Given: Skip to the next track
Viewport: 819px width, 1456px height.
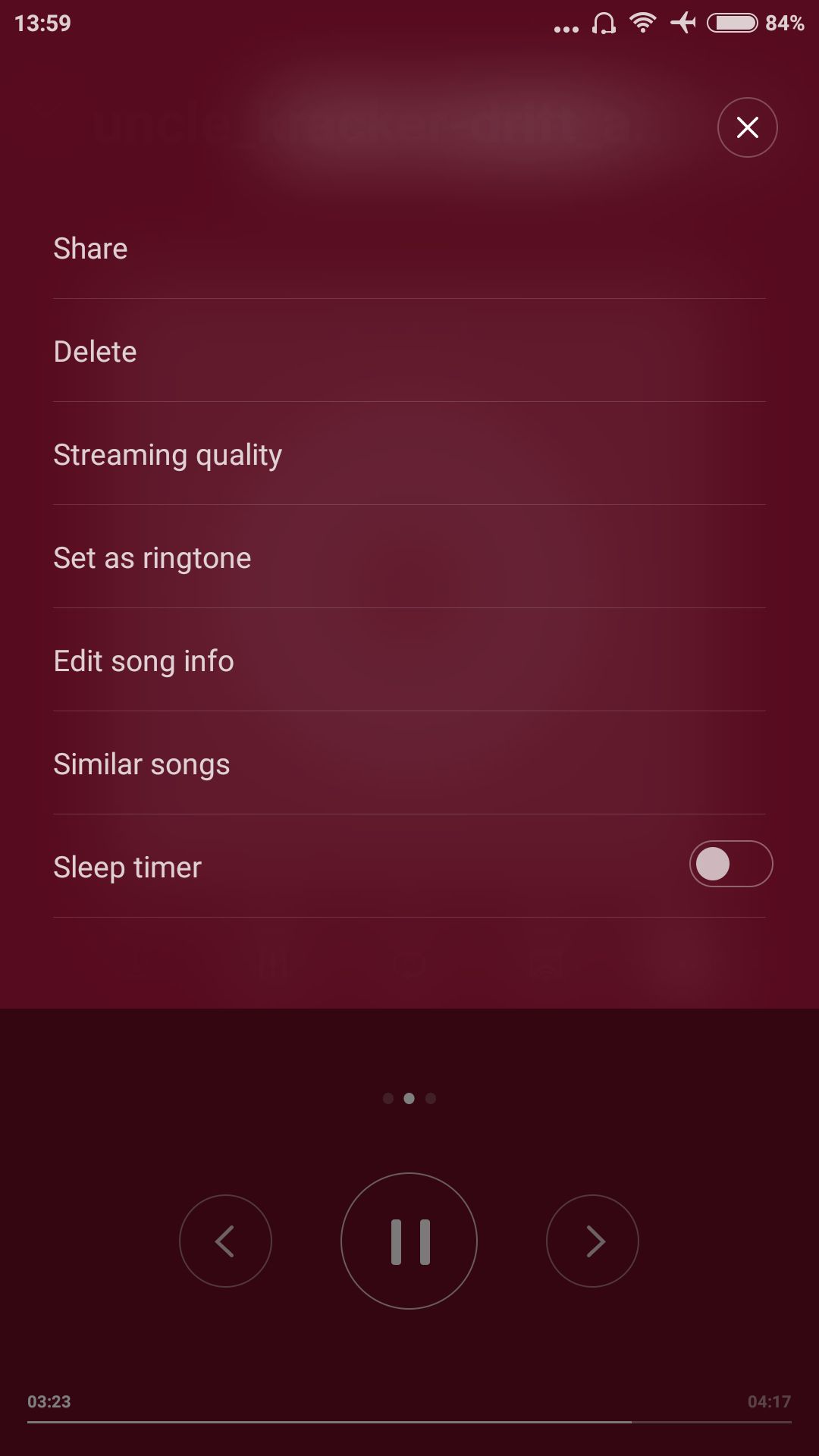Looking at the screenshot, I should coord(592,1241).
